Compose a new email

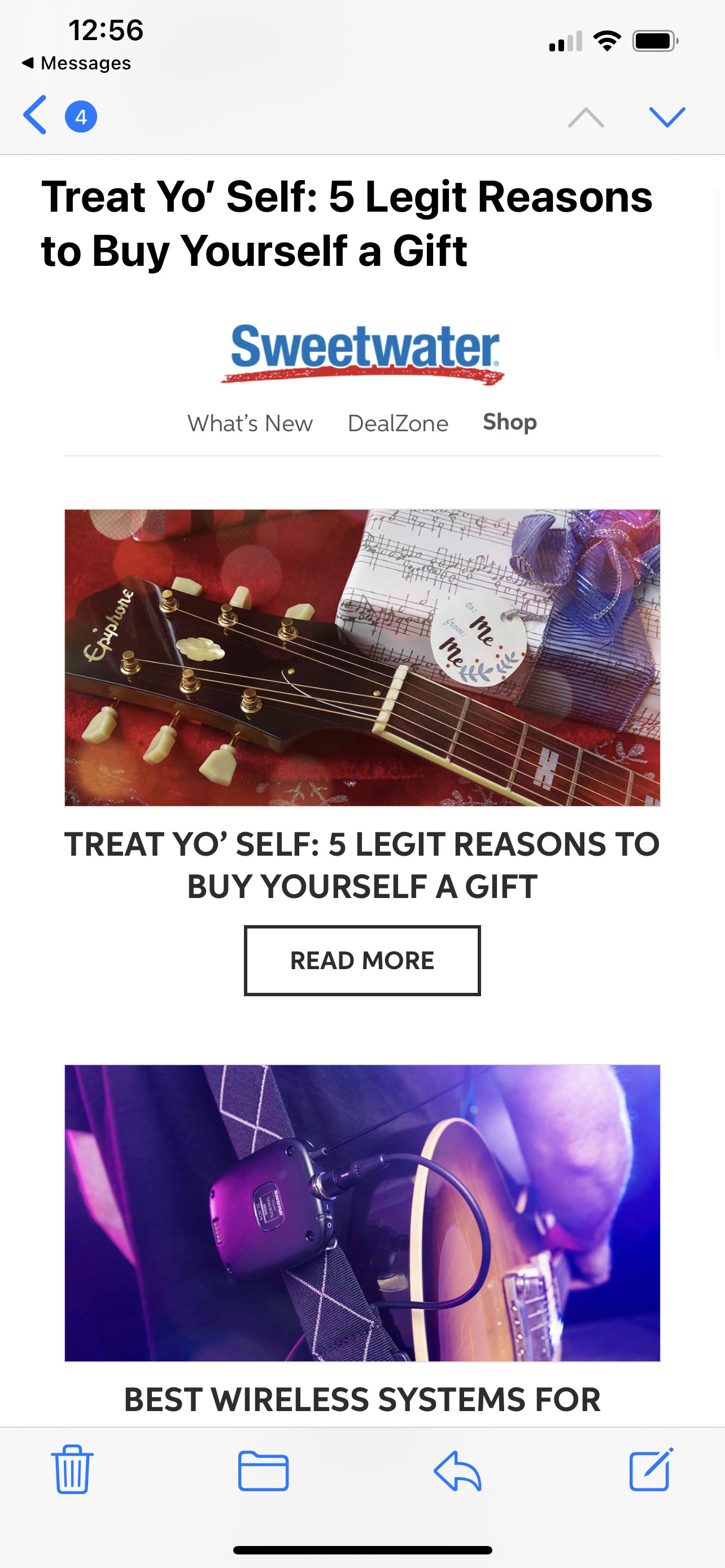[x=650, y=1469]
